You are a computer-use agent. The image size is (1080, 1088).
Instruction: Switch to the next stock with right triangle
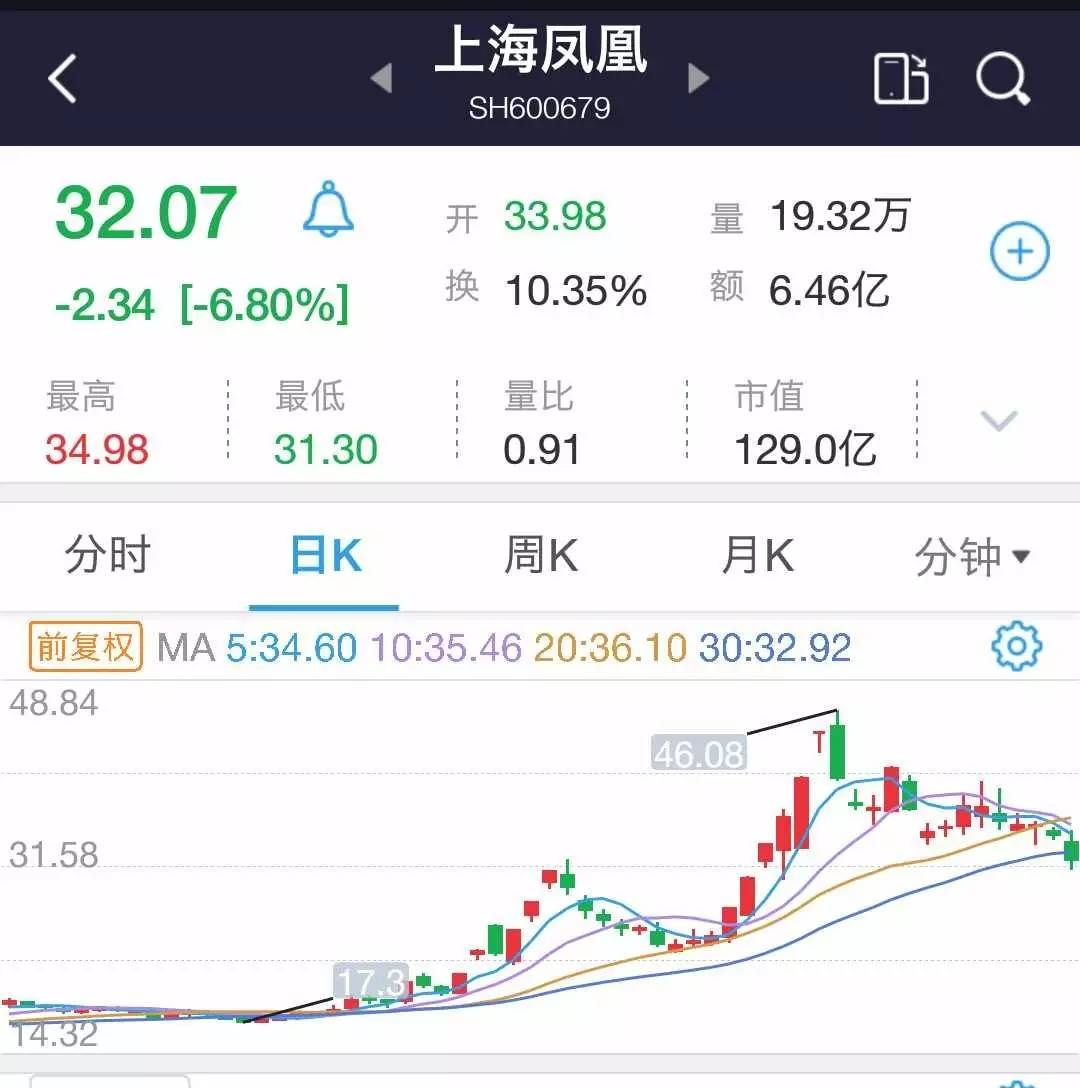point(699,78)
